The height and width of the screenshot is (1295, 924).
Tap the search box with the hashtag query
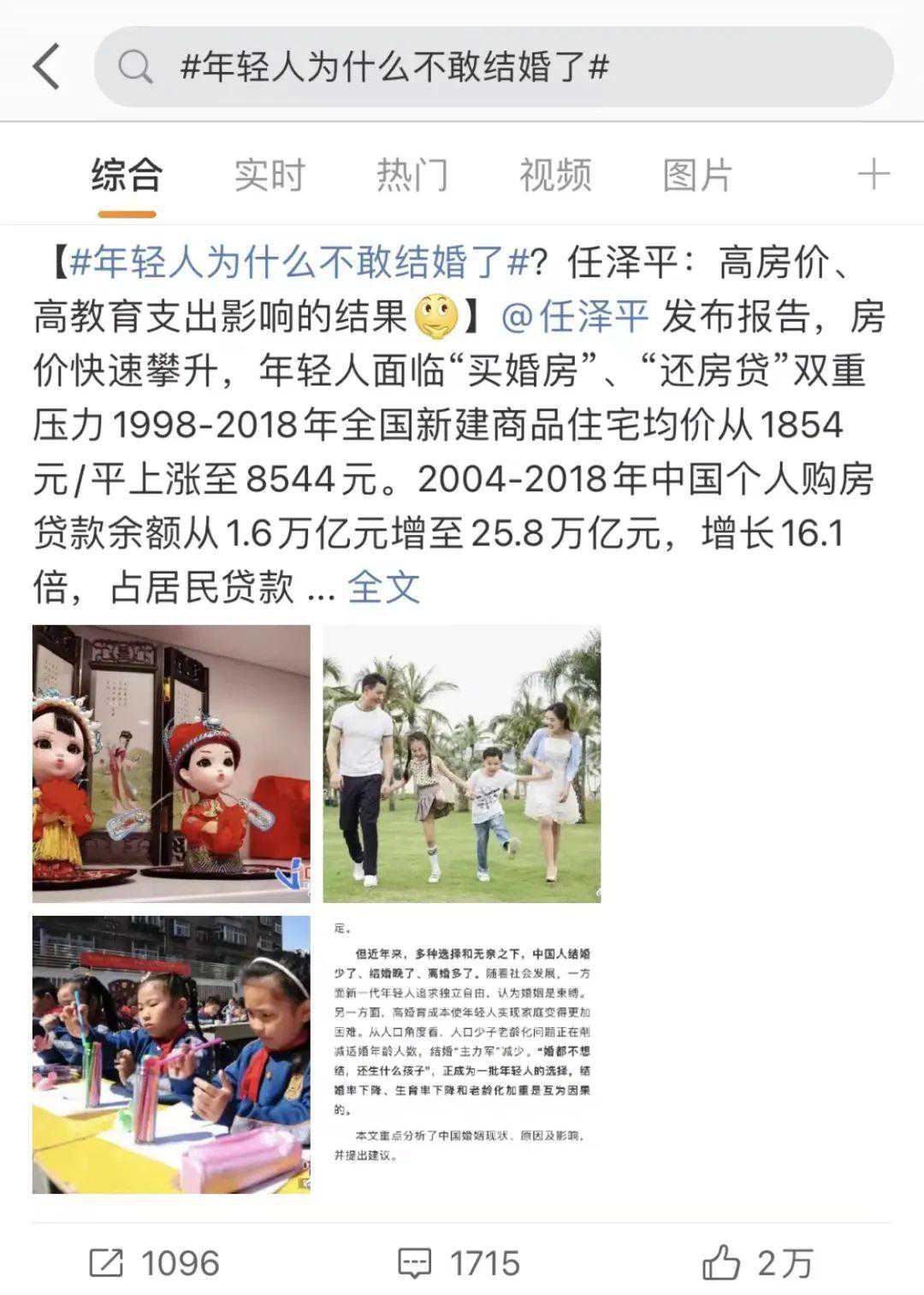pyautogui.click(x=493, y=67)
